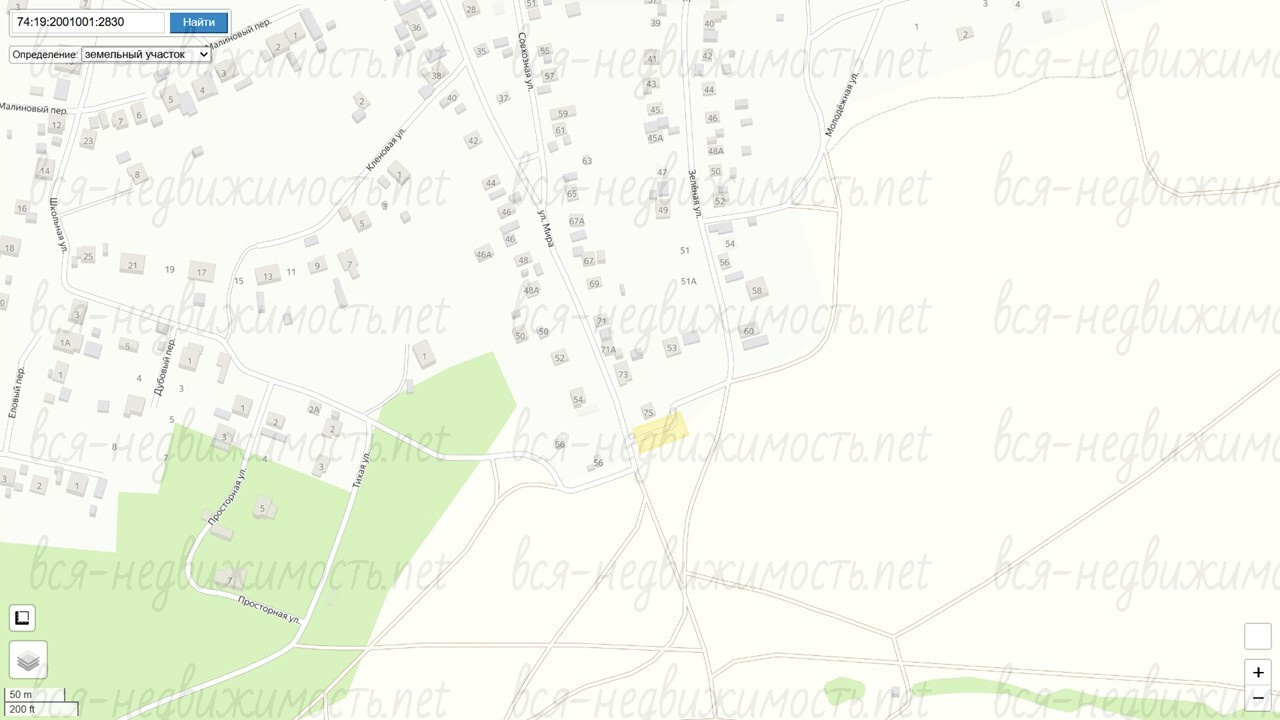Zoom in with the plus button
1280x720 pixels.
point(1258,672)
